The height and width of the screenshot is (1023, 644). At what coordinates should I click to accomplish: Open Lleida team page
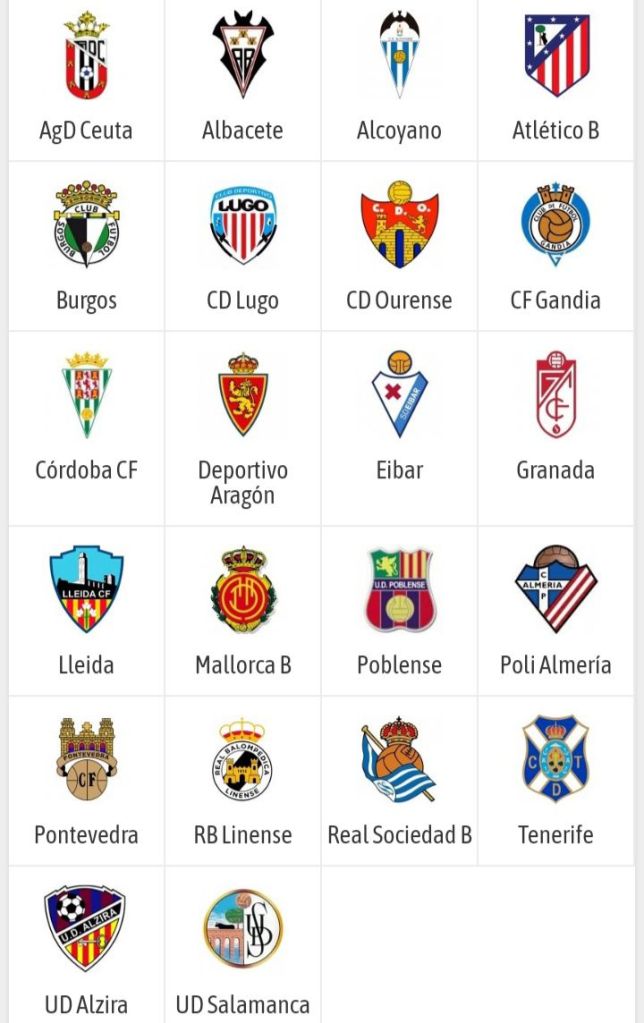coord(86,610)
